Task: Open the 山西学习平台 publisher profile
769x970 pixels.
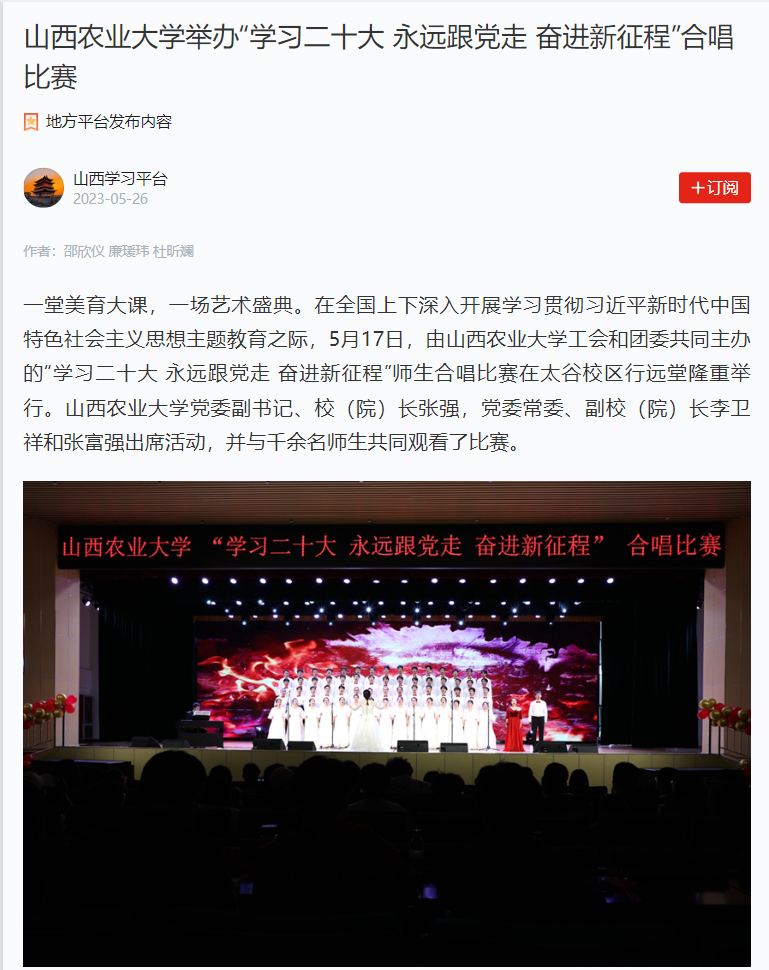Action: tap(120, 179)
